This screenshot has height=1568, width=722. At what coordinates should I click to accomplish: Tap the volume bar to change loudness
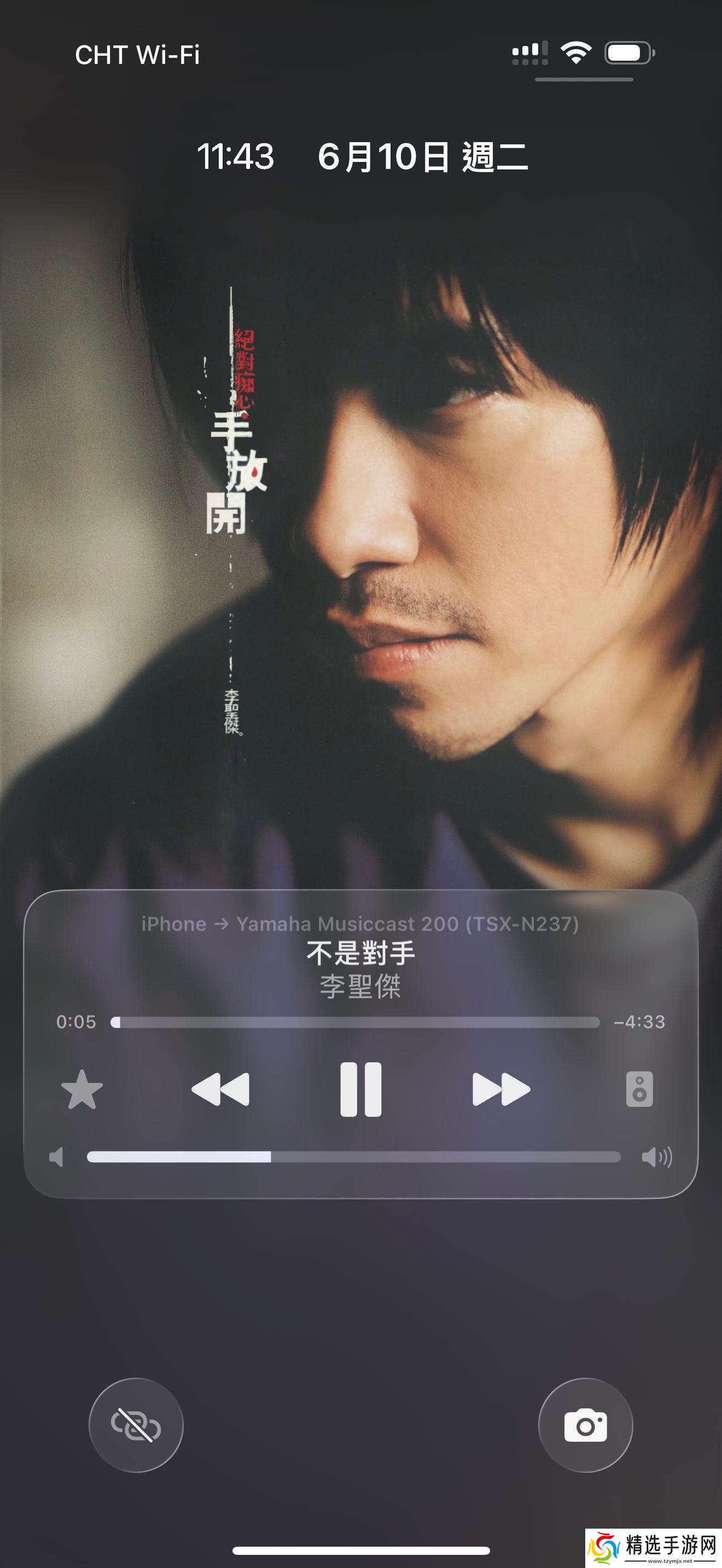coord(353,1157)
